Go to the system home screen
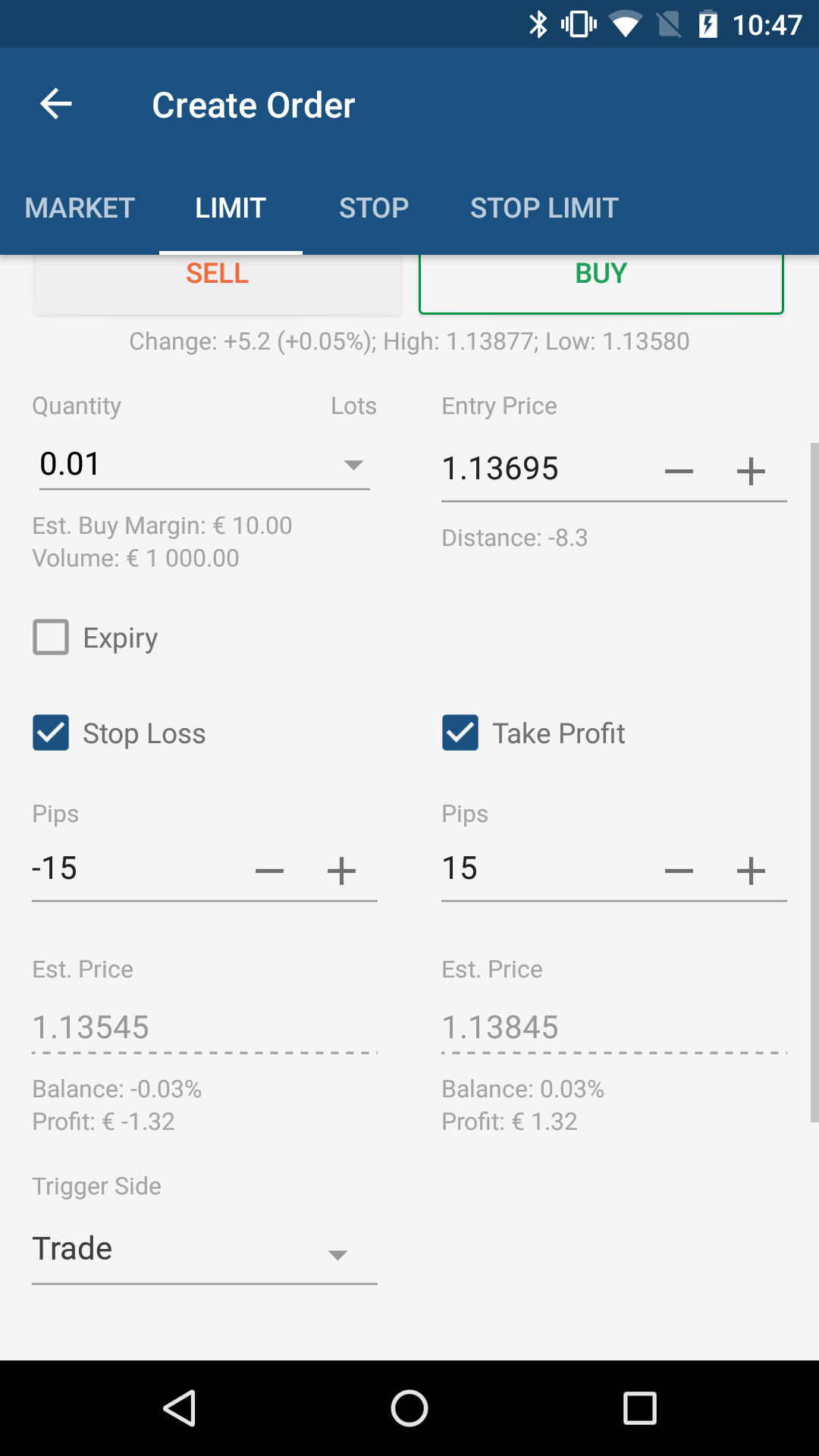Image resolution: width=819 pixels, height=1456 pixels. pyautogui.click(x=409, y=1408)
